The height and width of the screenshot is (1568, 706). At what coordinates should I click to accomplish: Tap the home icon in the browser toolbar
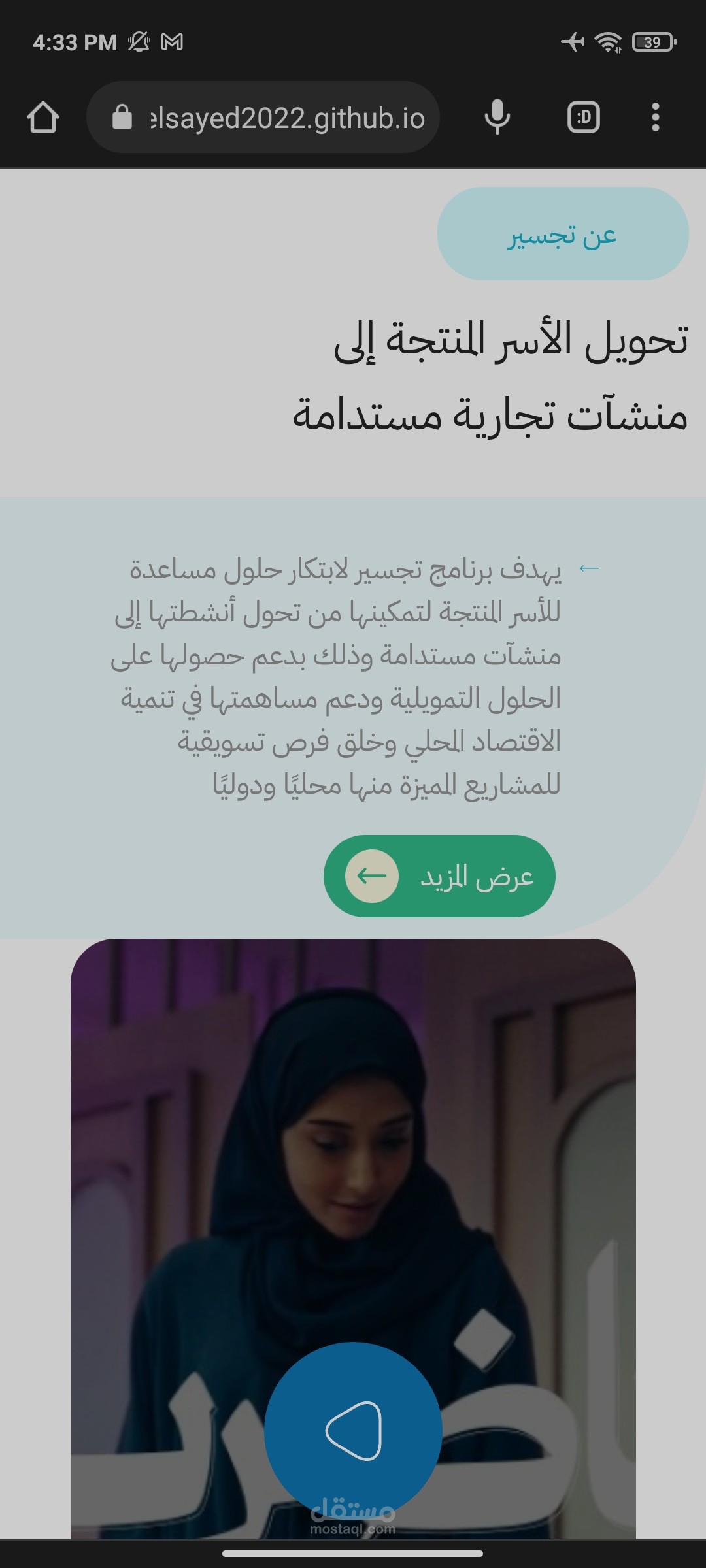pos(43,118)
